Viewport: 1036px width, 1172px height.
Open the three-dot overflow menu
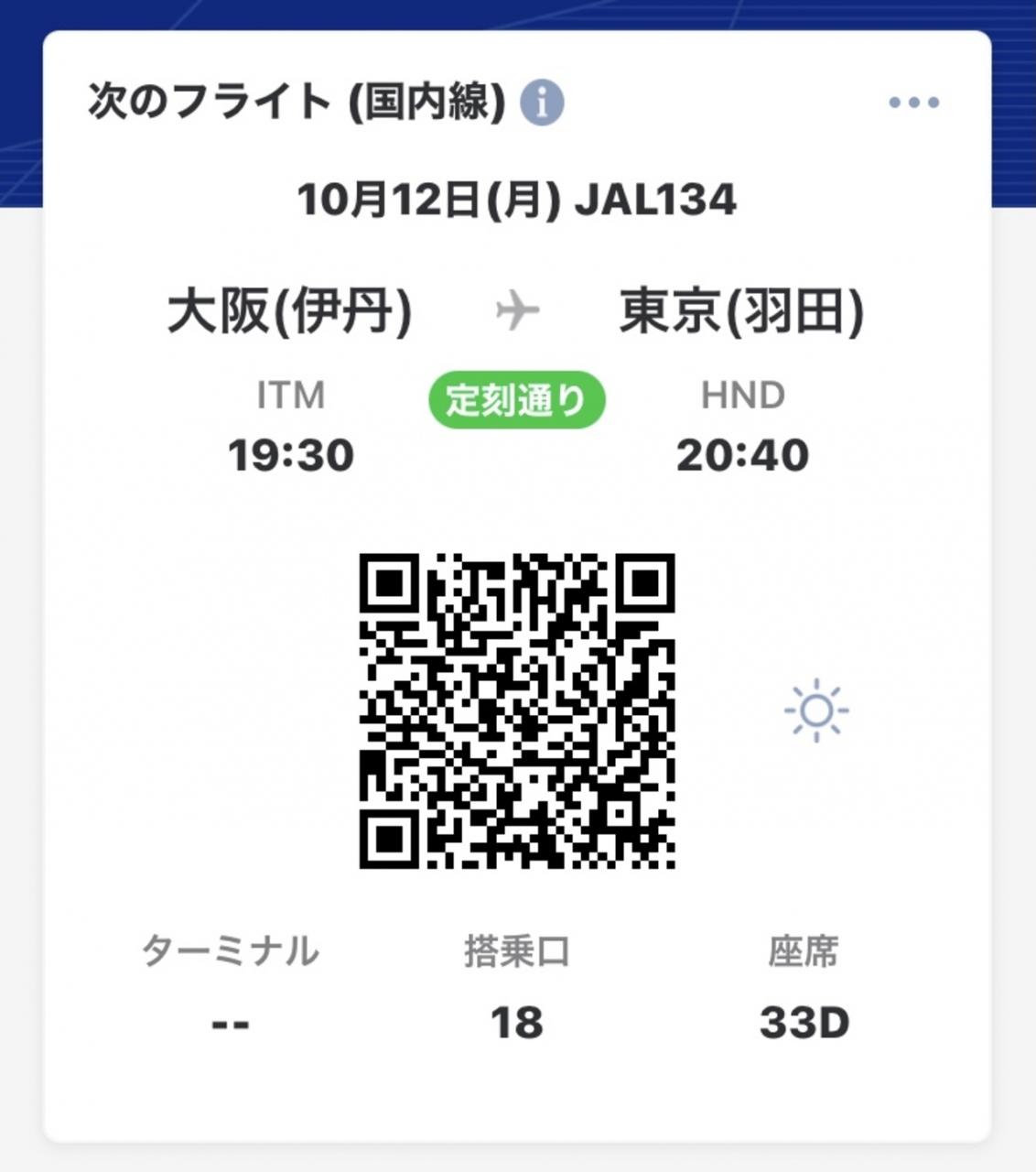[x=913, y=103]
